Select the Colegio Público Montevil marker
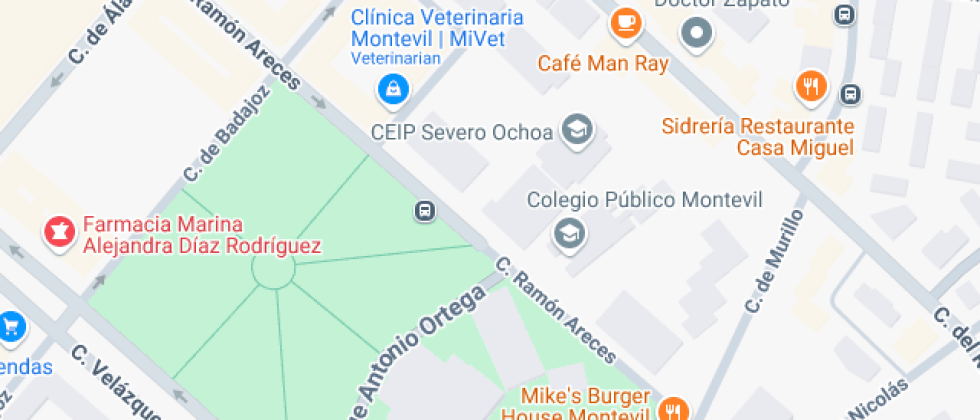This screenshot has width=980, height=420. [570, 234]
